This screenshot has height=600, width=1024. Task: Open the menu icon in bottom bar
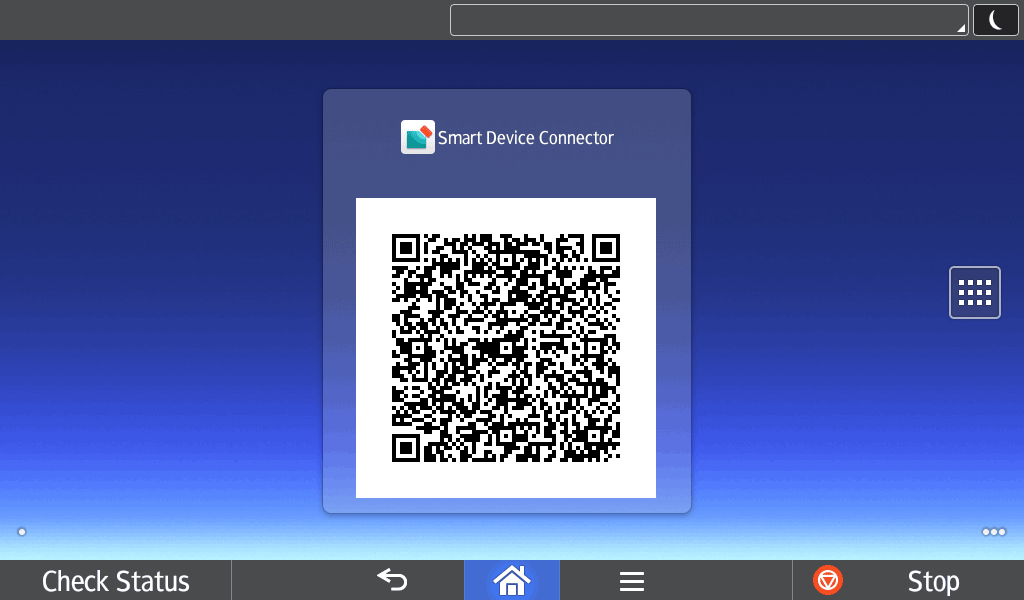click(631, 580)
